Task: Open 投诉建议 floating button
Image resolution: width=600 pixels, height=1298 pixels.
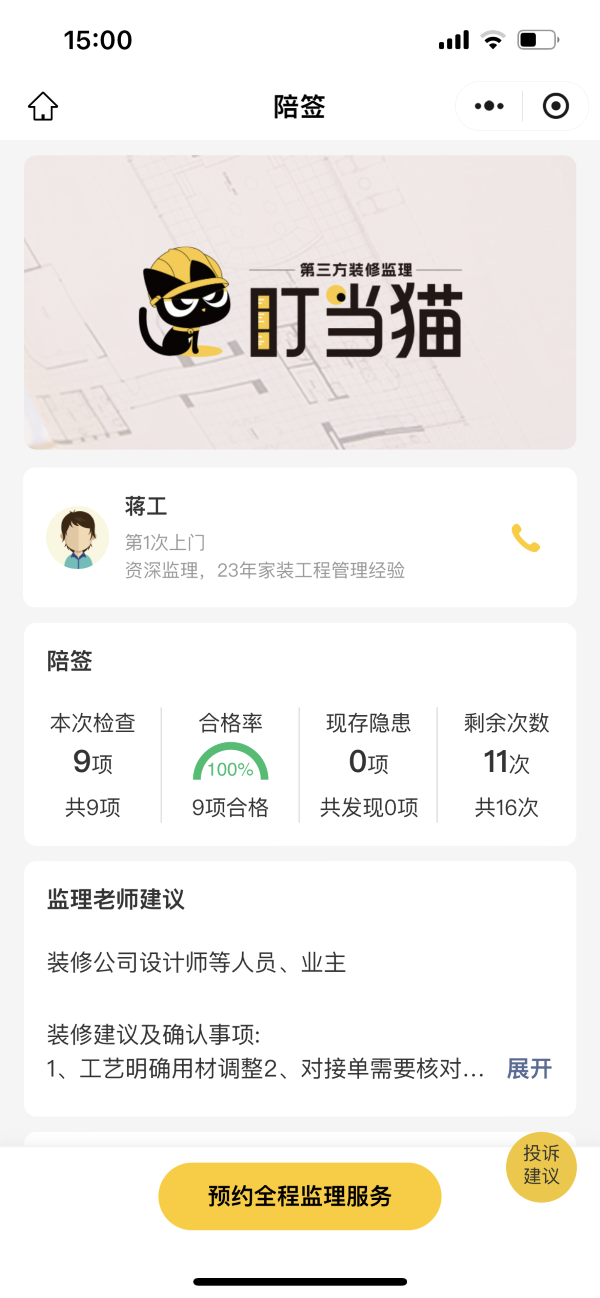Action: 541,1166
